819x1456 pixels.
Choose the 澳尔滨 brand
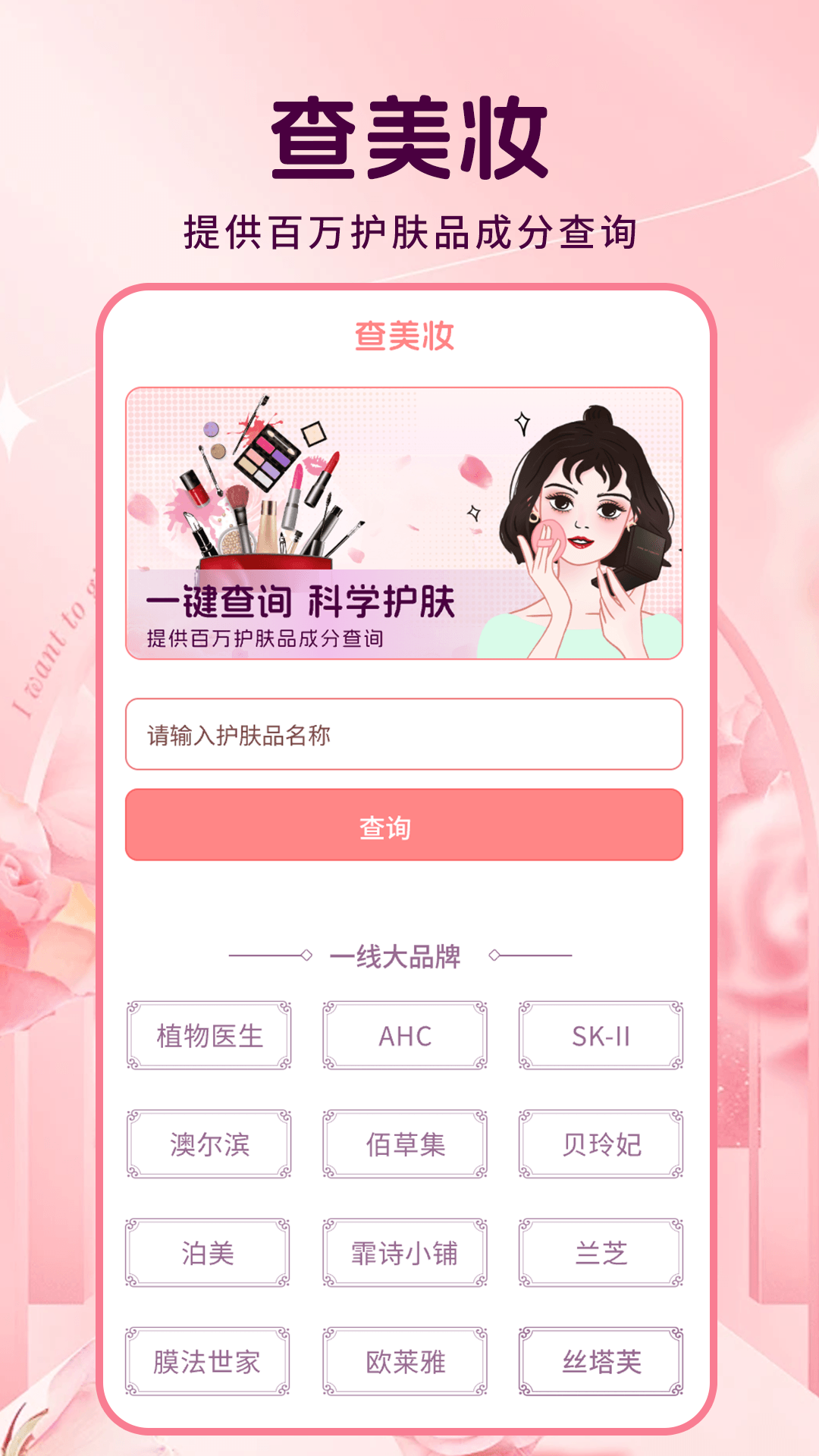209,1146
